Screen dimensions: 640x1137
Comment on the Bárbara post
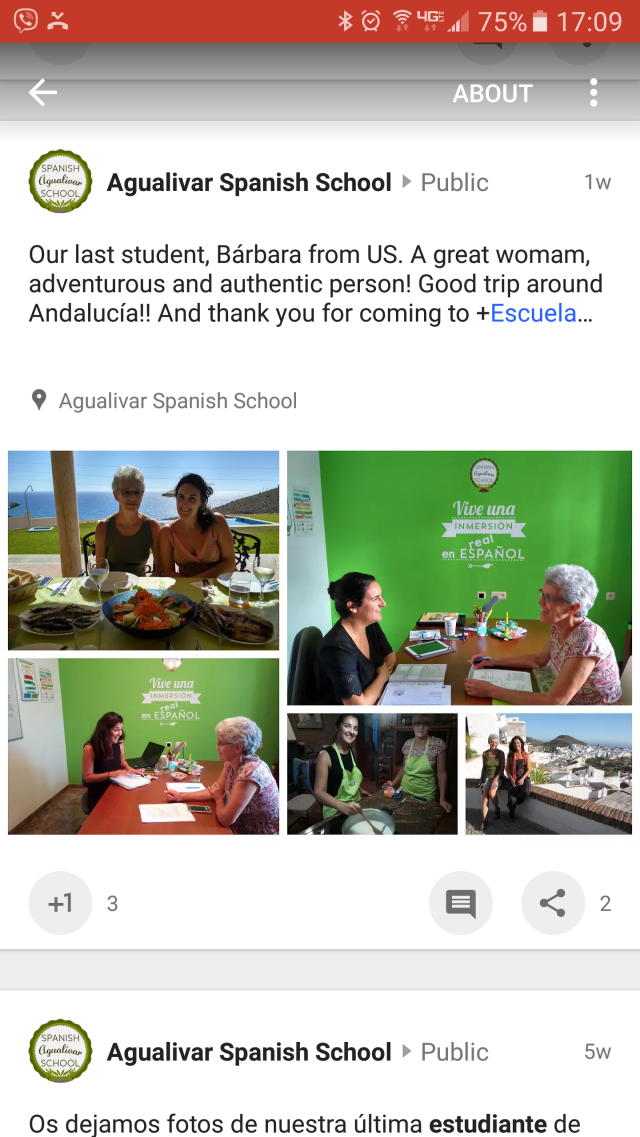click(461, 903)
